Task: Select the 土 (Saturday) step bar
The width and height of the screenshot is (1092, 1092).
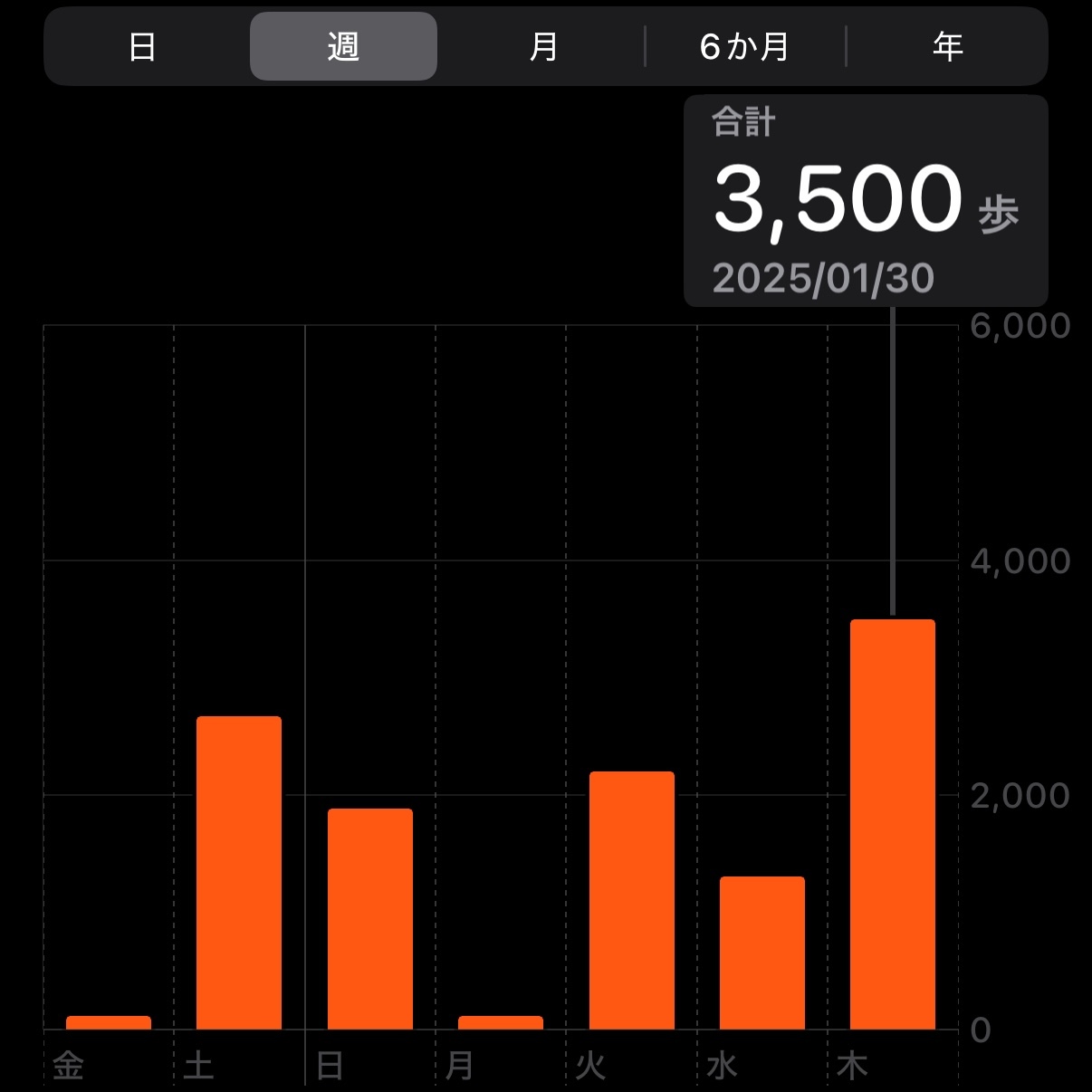Action: (x=239, y=873)
